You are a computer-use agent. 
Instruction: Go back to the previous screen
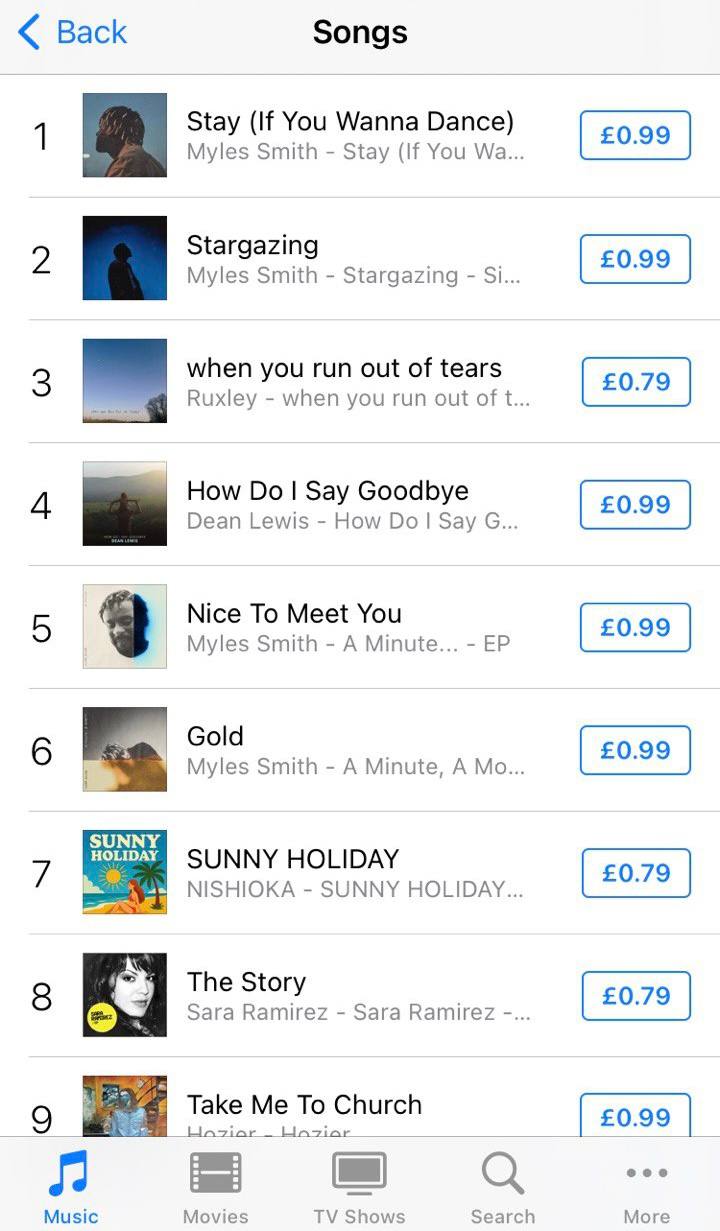(x=73, y=32)
